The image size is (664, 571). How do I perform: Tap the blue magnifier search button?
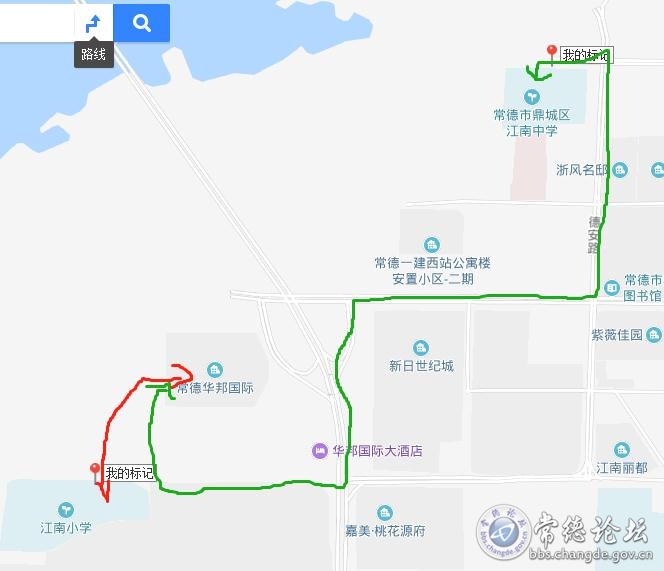(141, 23)
